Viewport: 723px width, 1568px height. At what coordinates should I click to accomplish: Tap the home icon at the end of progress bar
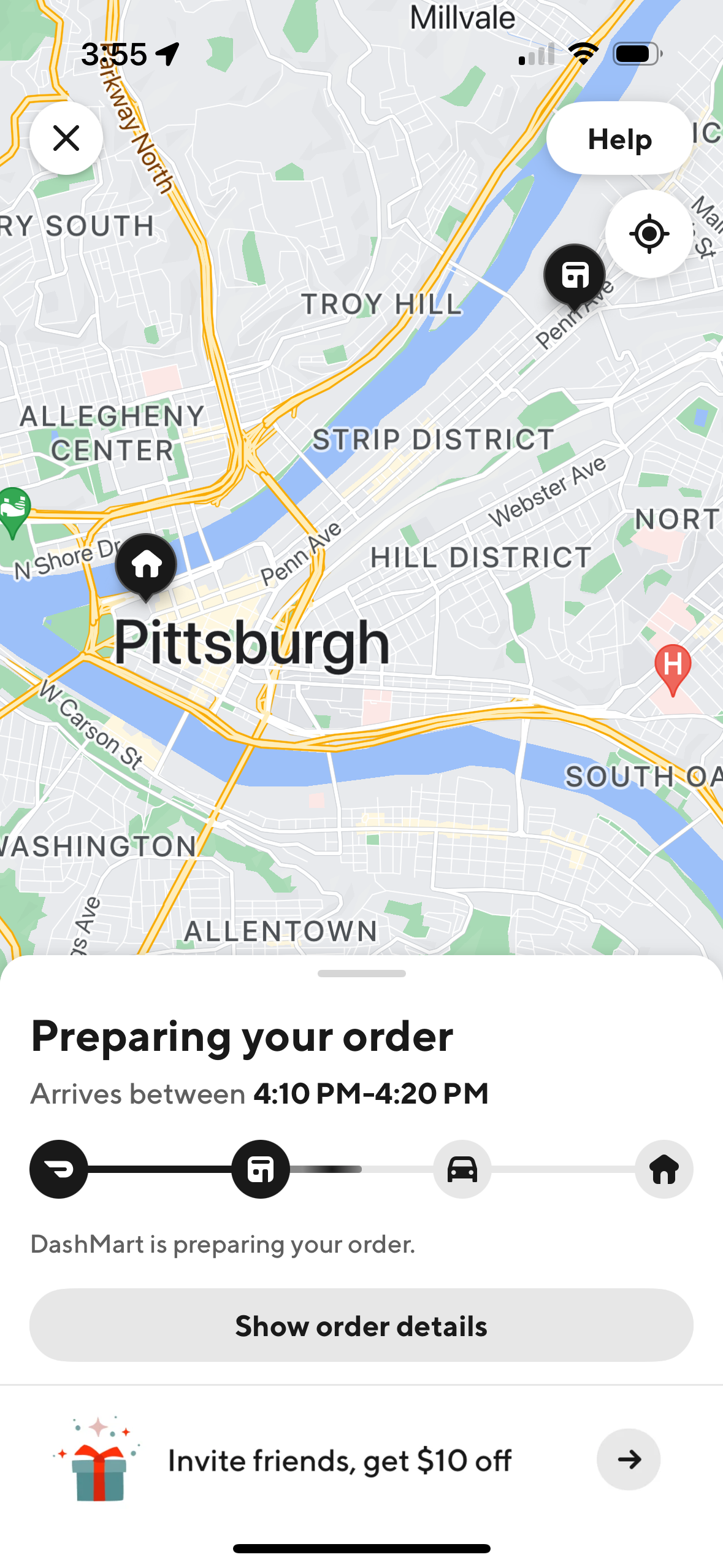tap(664, 1169)
